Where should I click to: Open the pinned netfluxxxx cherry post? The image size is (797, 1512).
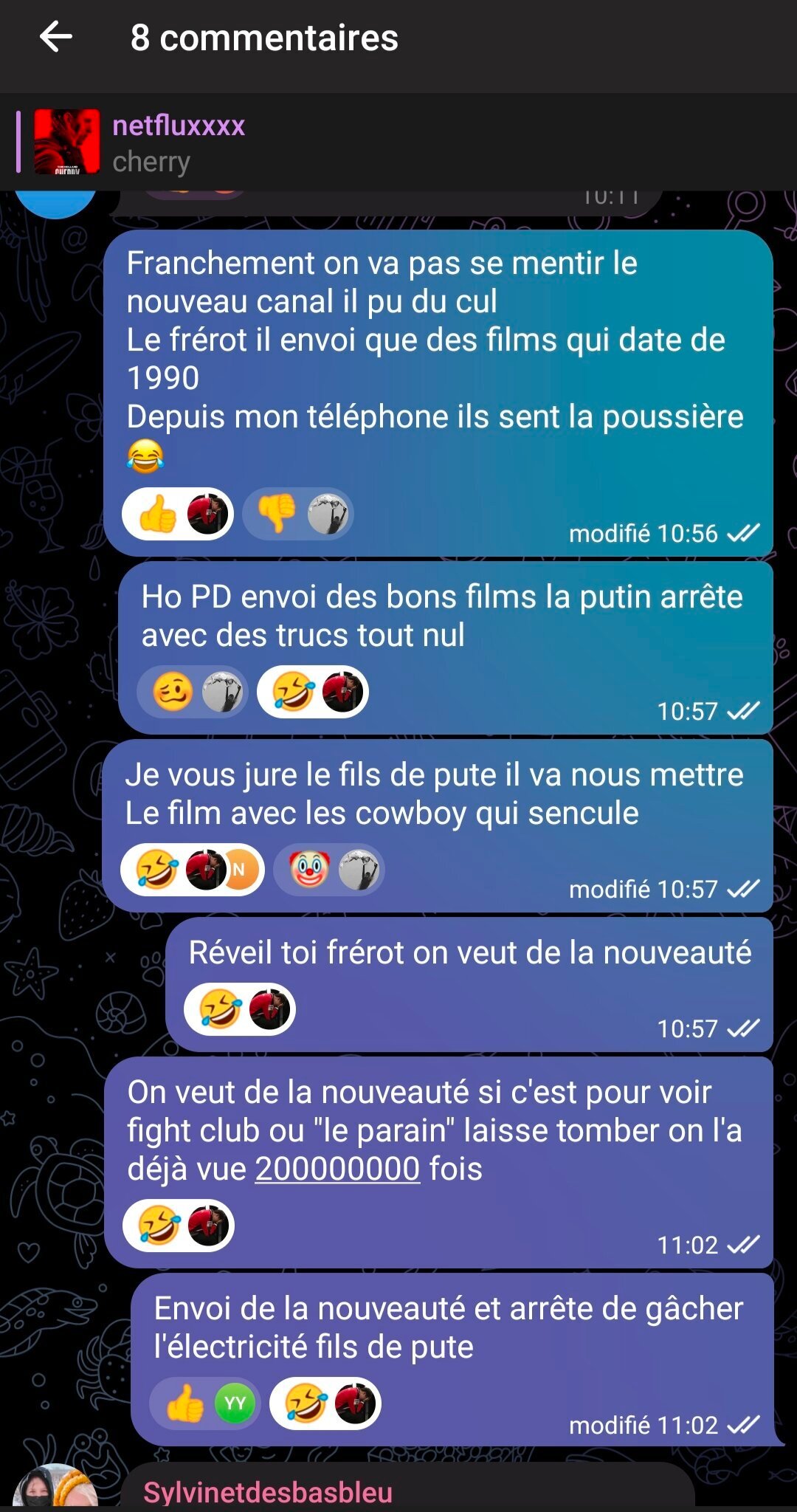[x=398, y=142]
